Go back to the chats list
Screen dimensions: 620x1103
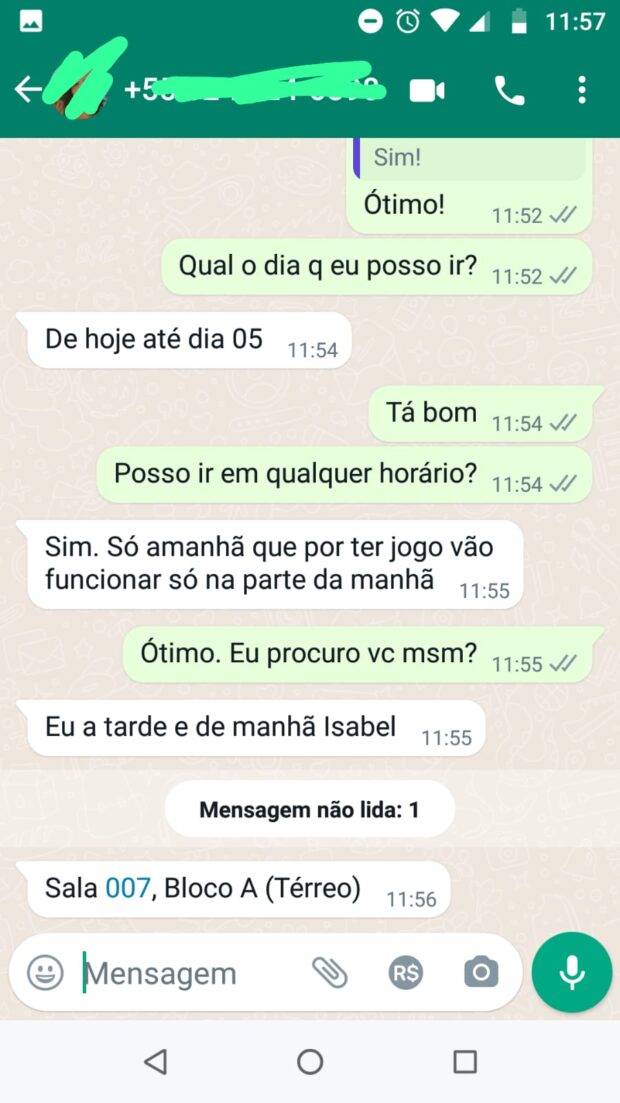click(28, 90)
